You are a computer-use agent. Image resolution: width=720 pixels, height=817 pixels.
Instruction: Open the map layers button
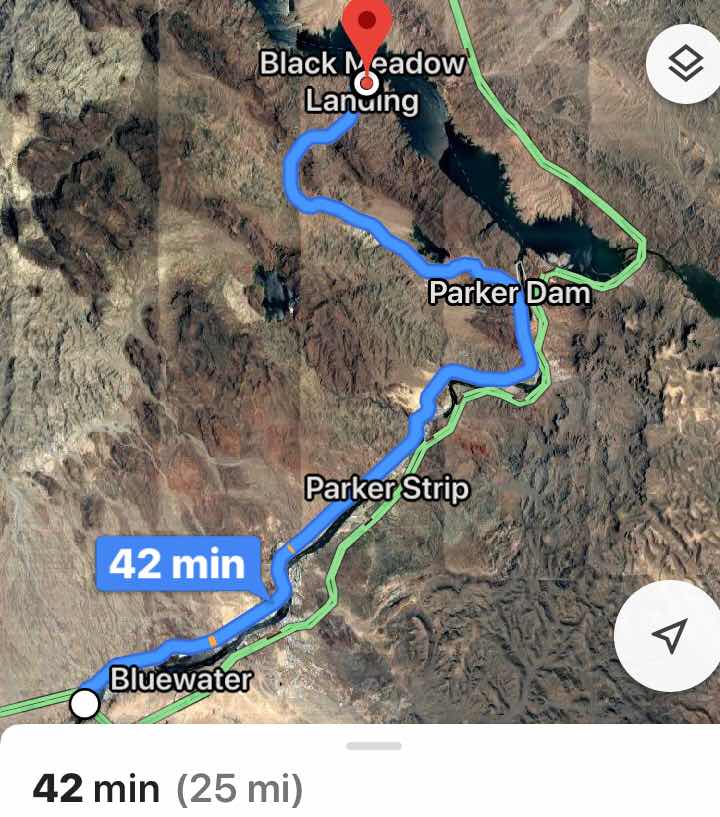coord(686,64)
